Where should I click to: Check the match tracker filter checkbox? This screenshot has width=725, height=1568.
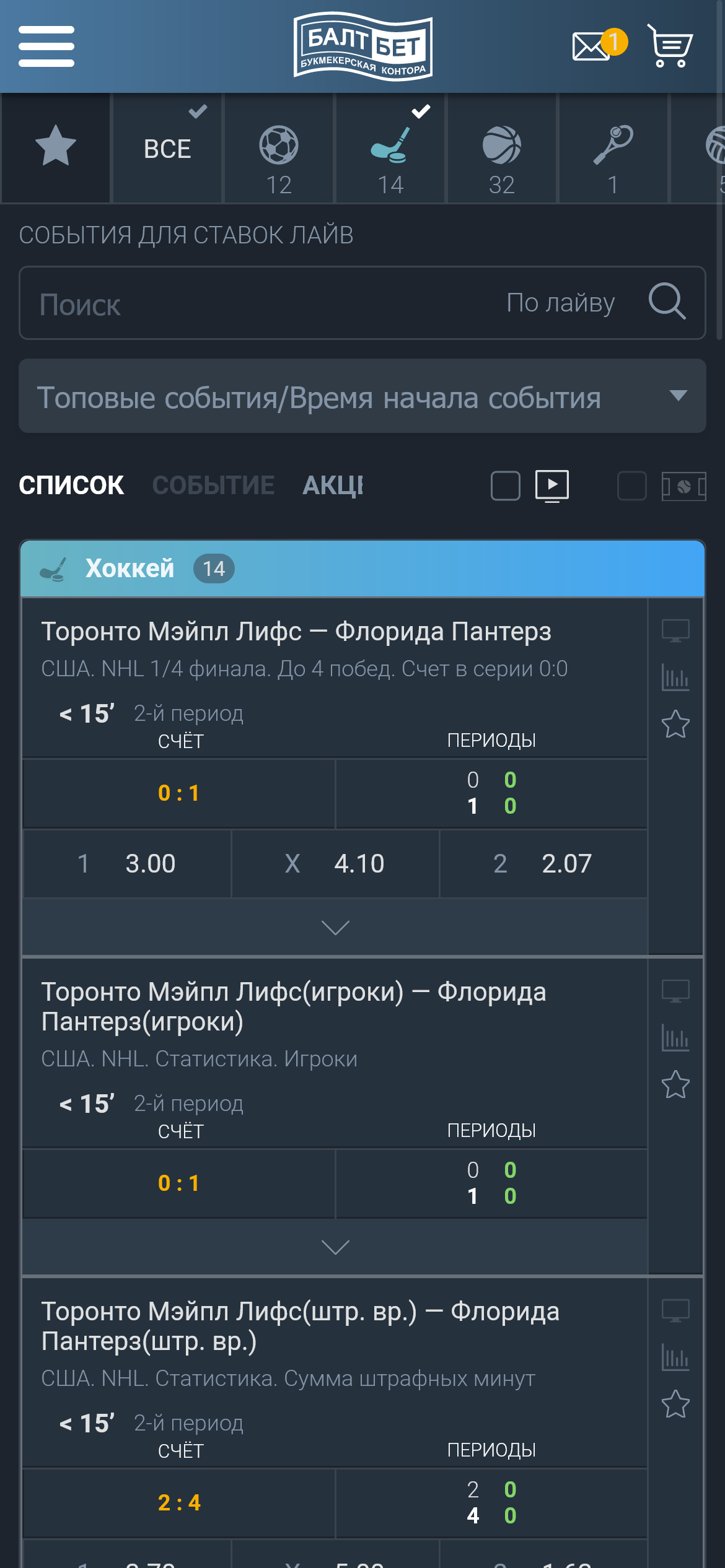tap(632, 486)
